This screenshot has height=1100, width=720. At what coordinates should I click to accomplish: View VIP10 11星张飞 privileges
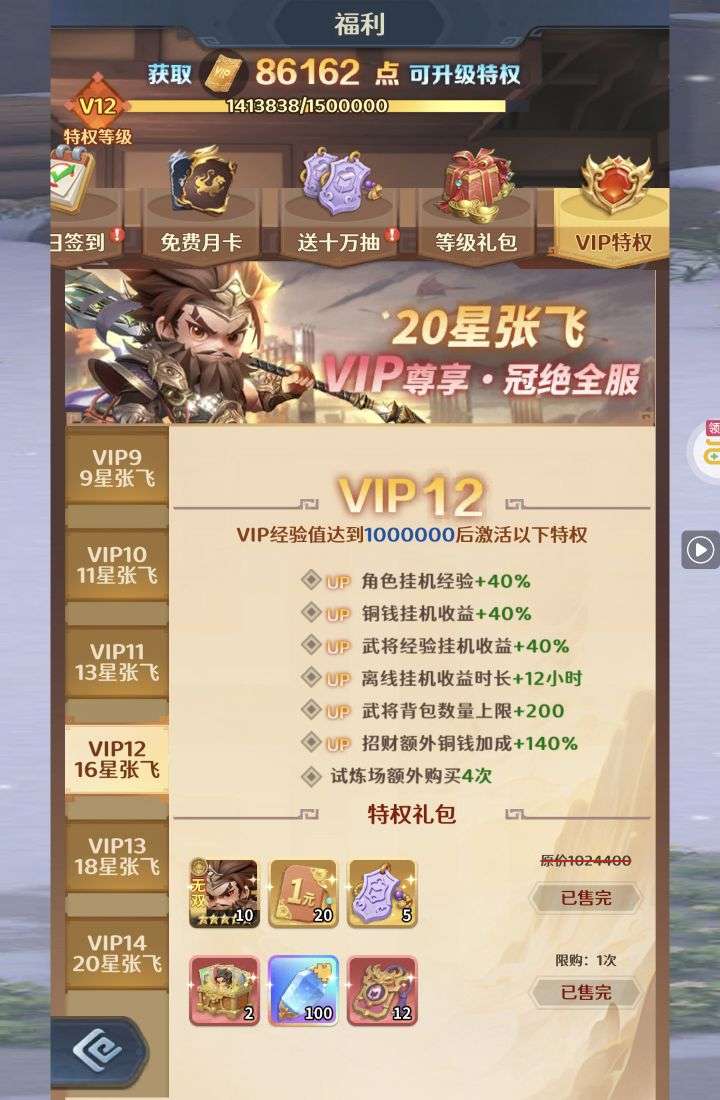117,565
